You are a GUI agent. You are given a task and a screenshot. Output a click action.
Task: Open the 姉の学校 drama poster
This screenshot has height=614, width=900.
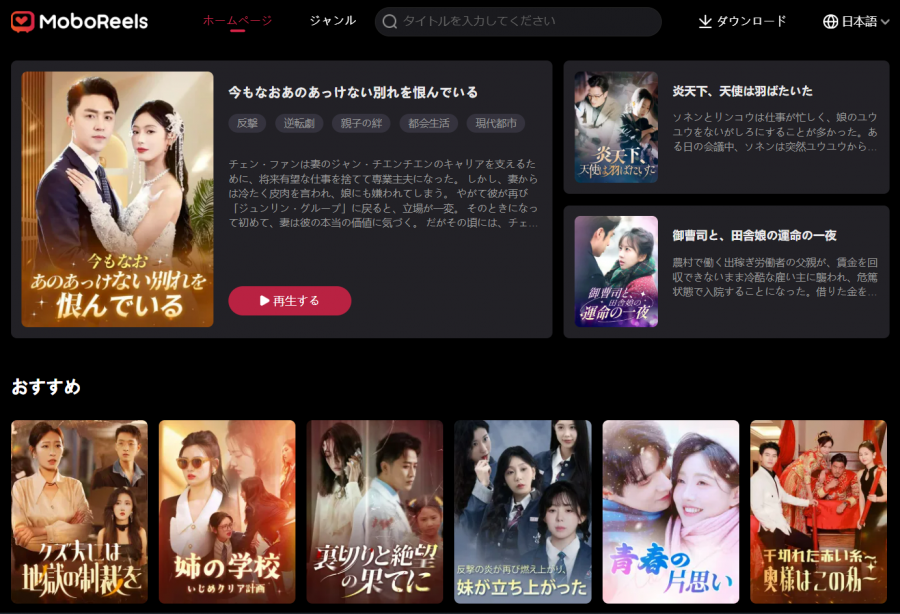(x=227, y=511)
